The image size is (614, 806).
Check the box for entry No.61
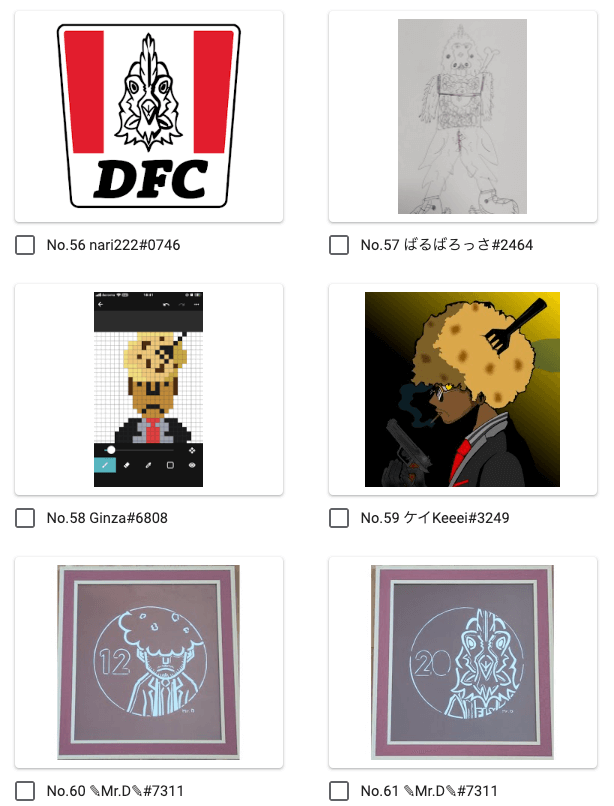click(x=339, y=791)
